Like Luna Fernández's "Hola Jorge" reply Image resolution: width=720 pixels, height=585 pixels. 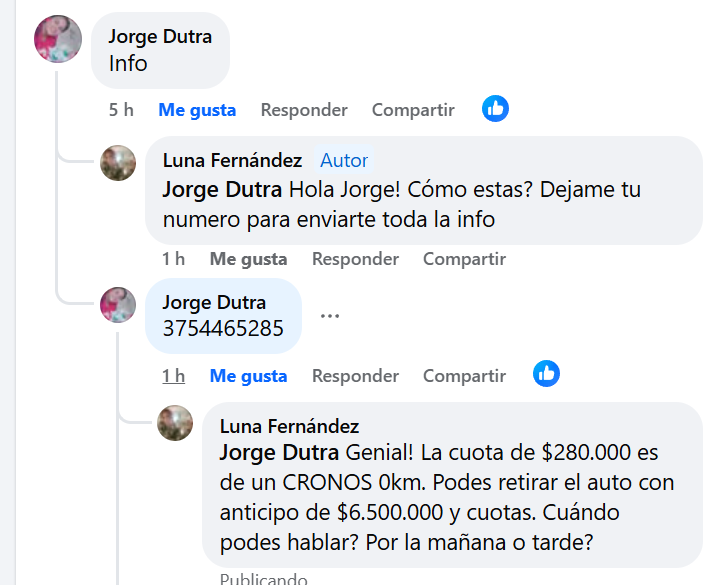pyautogui.click(x=248, y=259)
